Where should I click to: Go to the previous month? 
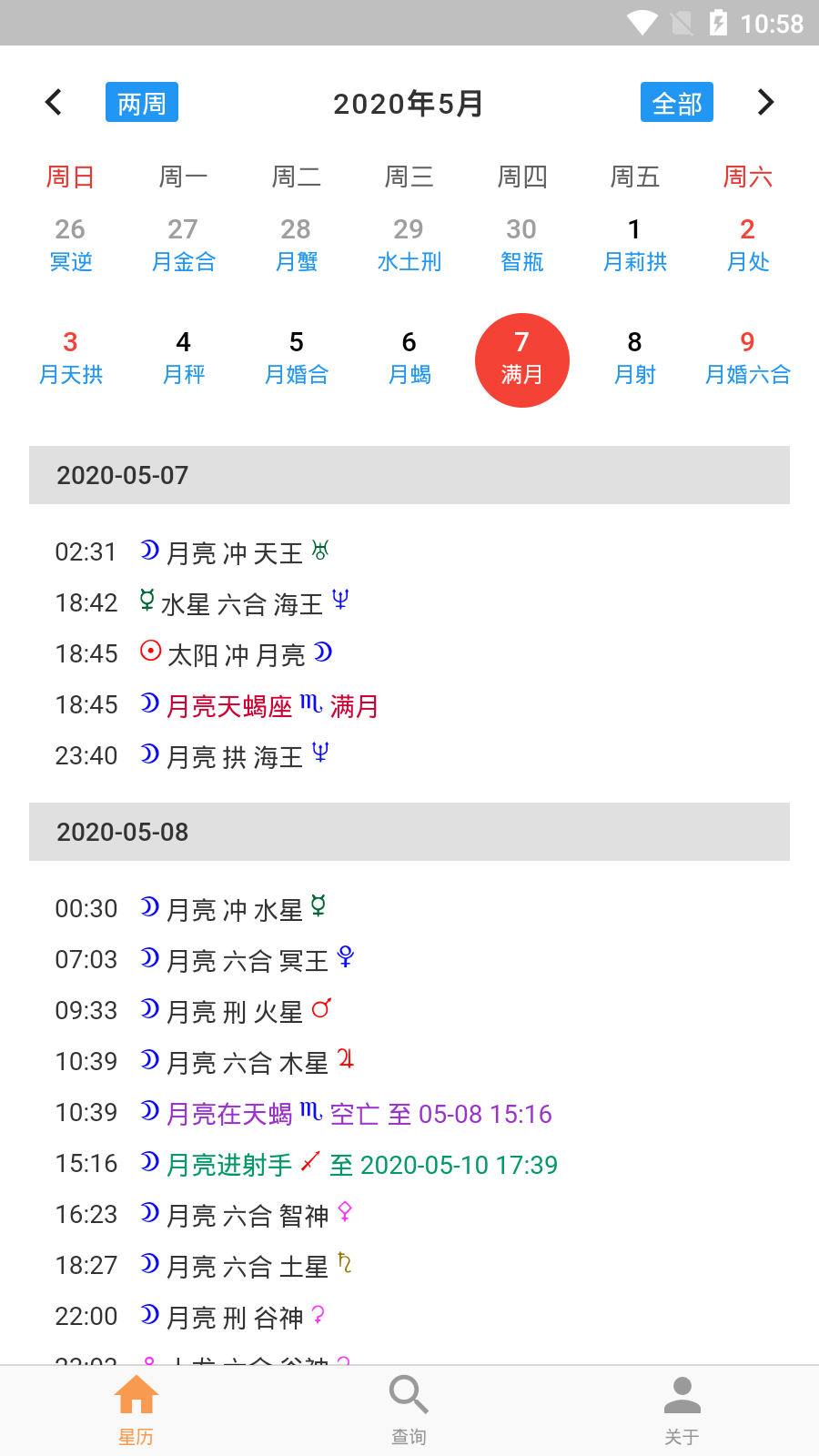tap(55, 103)
